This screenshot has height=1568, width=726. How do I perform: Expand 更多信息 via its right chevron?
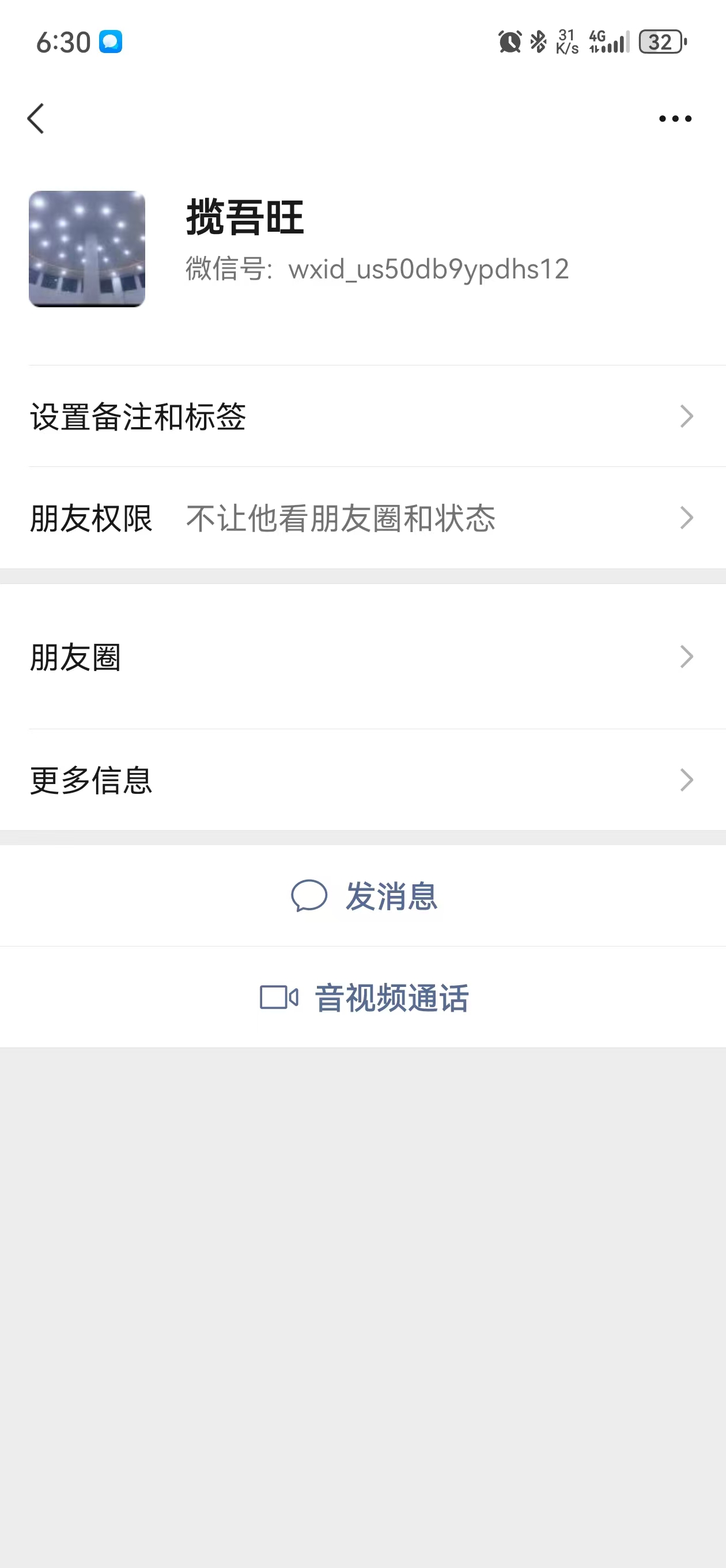pos(687,780)
